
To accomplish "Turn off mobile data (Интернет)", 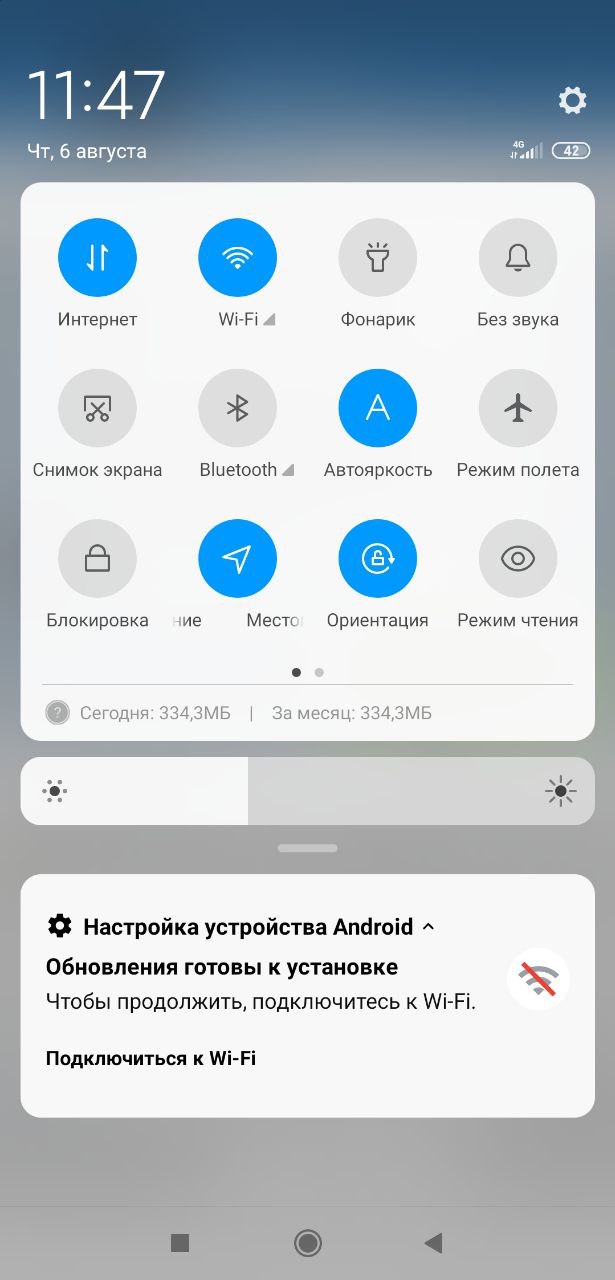I will pos(97,258).
